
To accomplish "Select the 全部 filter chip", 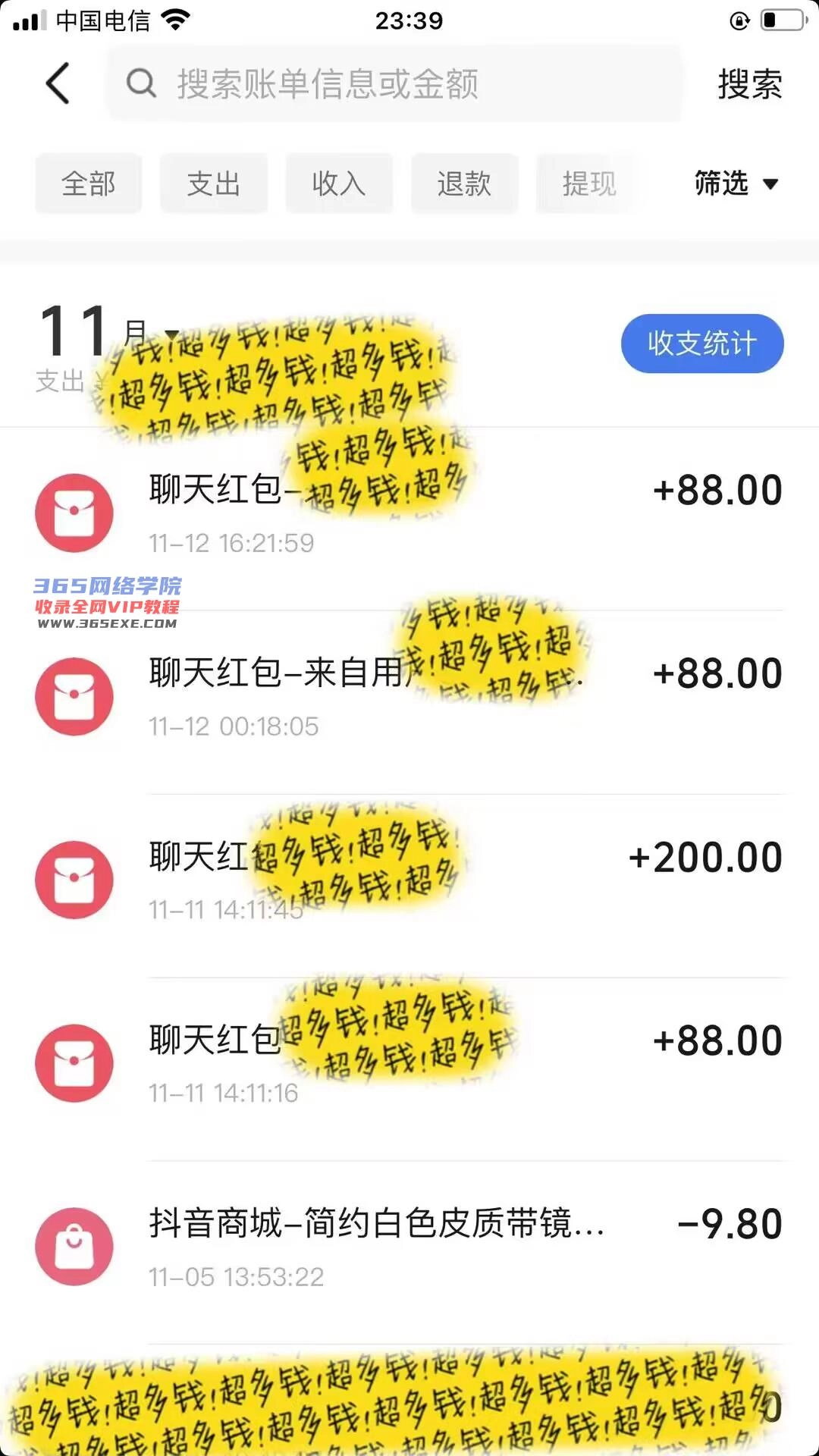I will click(x=89, y=184).
